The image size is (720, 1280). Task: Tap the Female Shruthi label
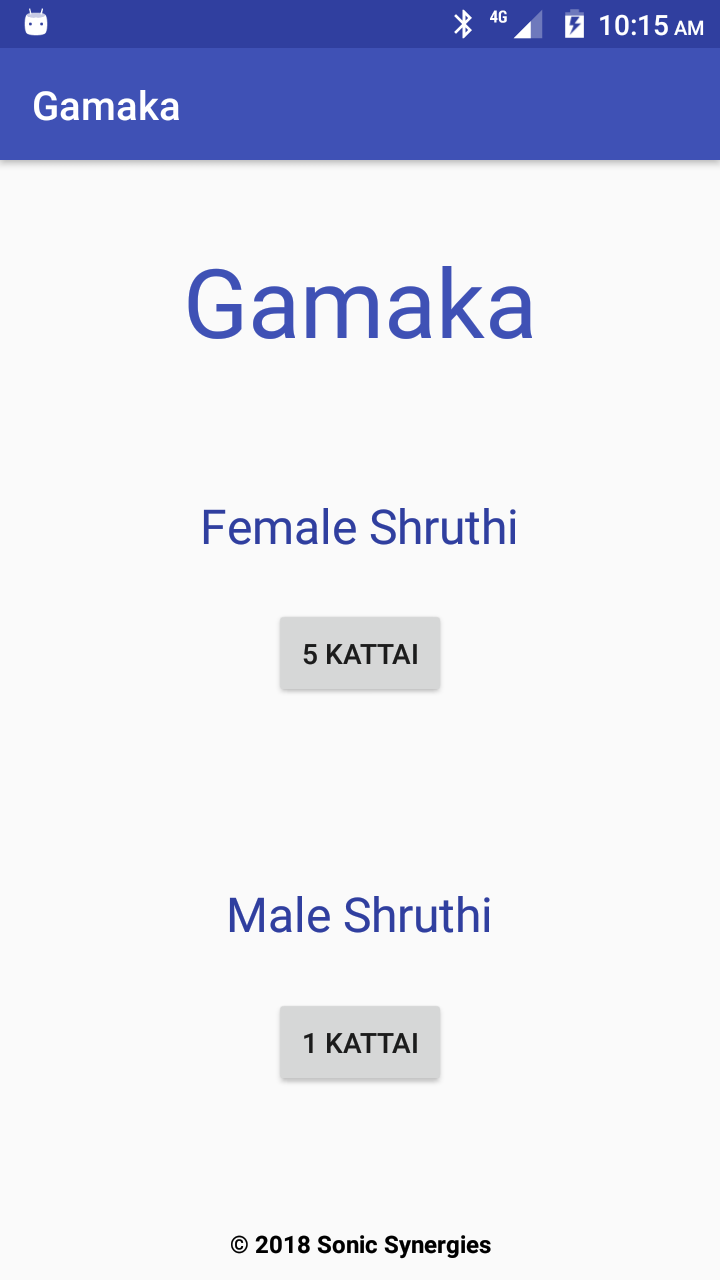coord(358,527)
